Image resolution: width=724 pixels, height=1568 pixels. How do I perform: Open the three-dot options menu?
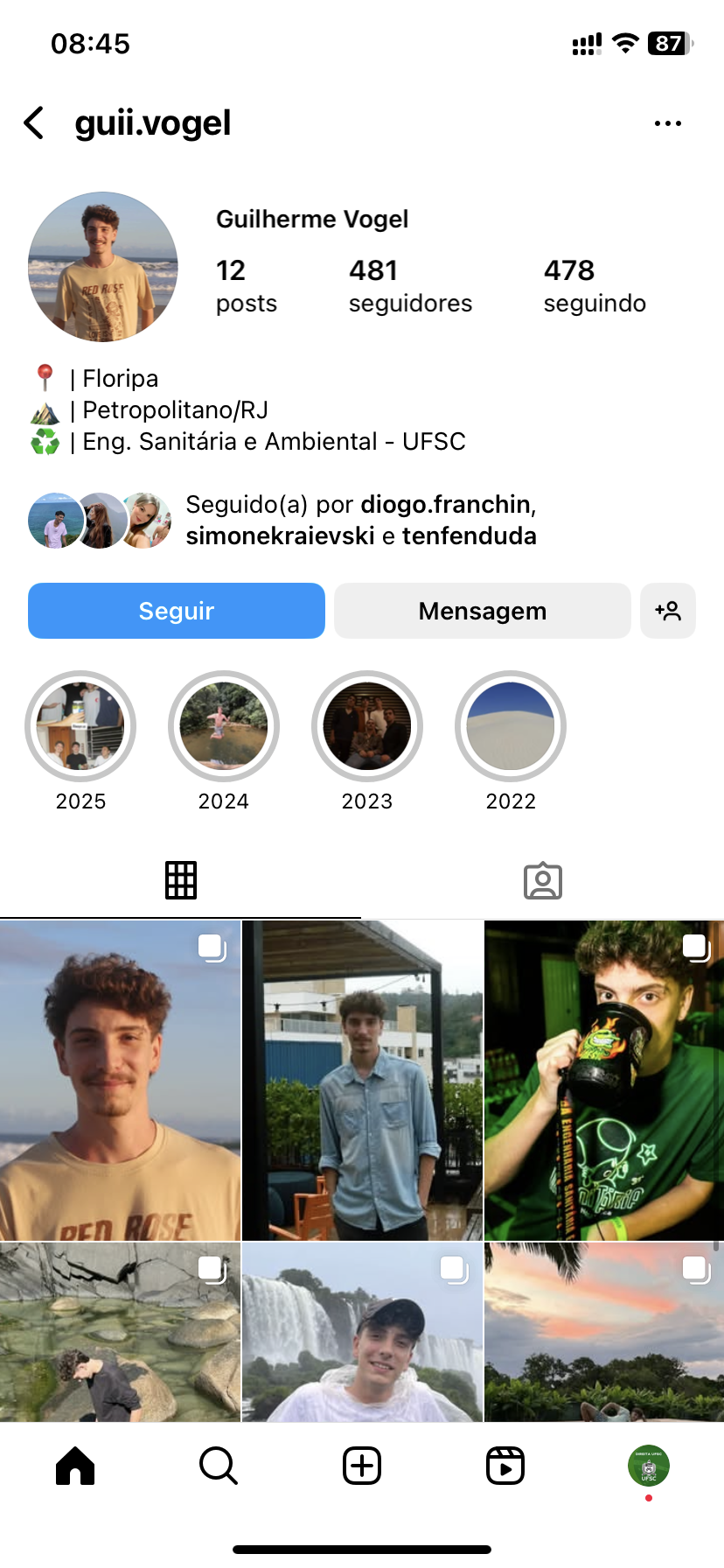coord(667,123)
